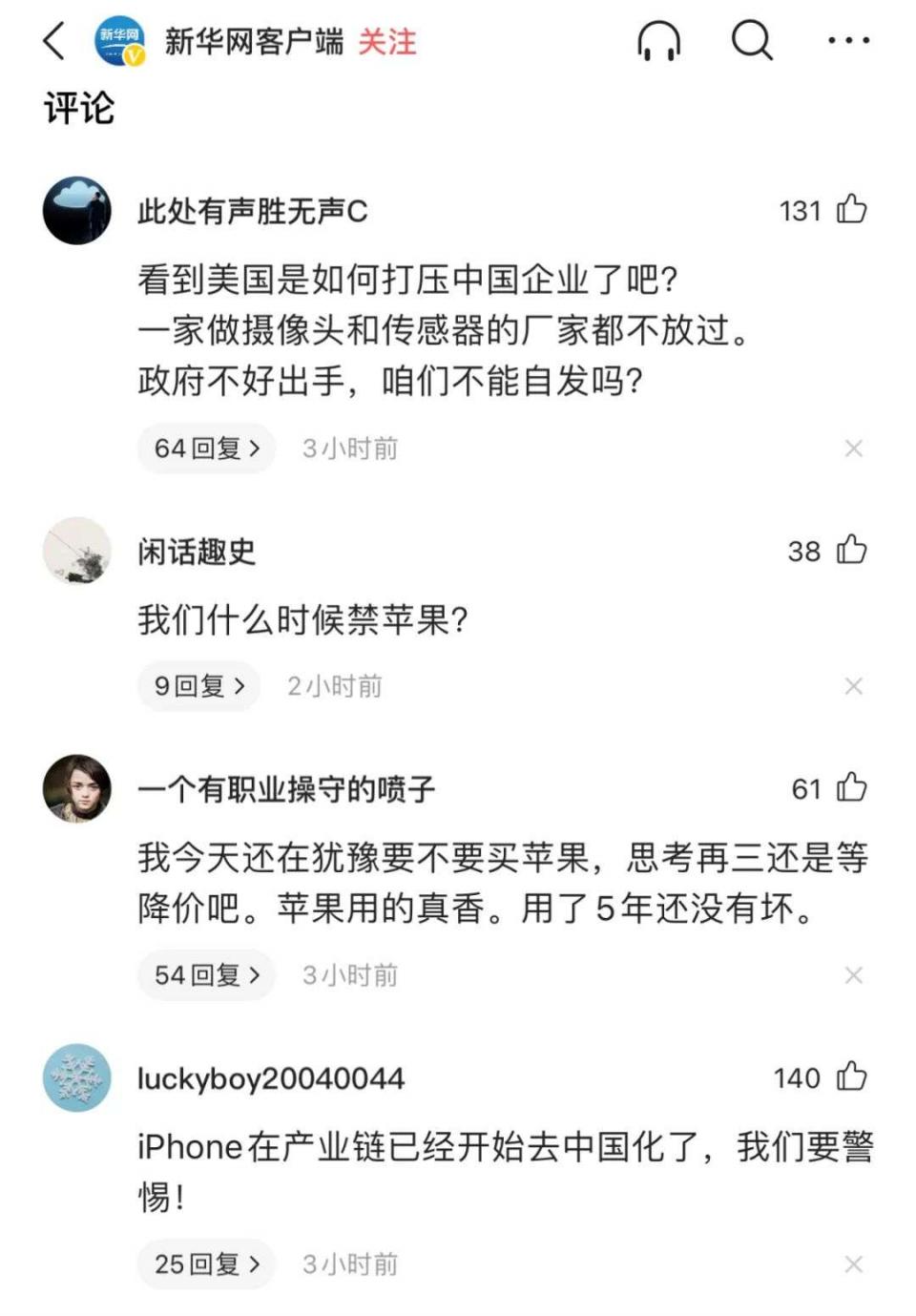This screenshot has width=916, height=1316.
Task: Open luckyboy20040044's snowflake avatar
Action: pyautogui.click(x=77, y=1077)
